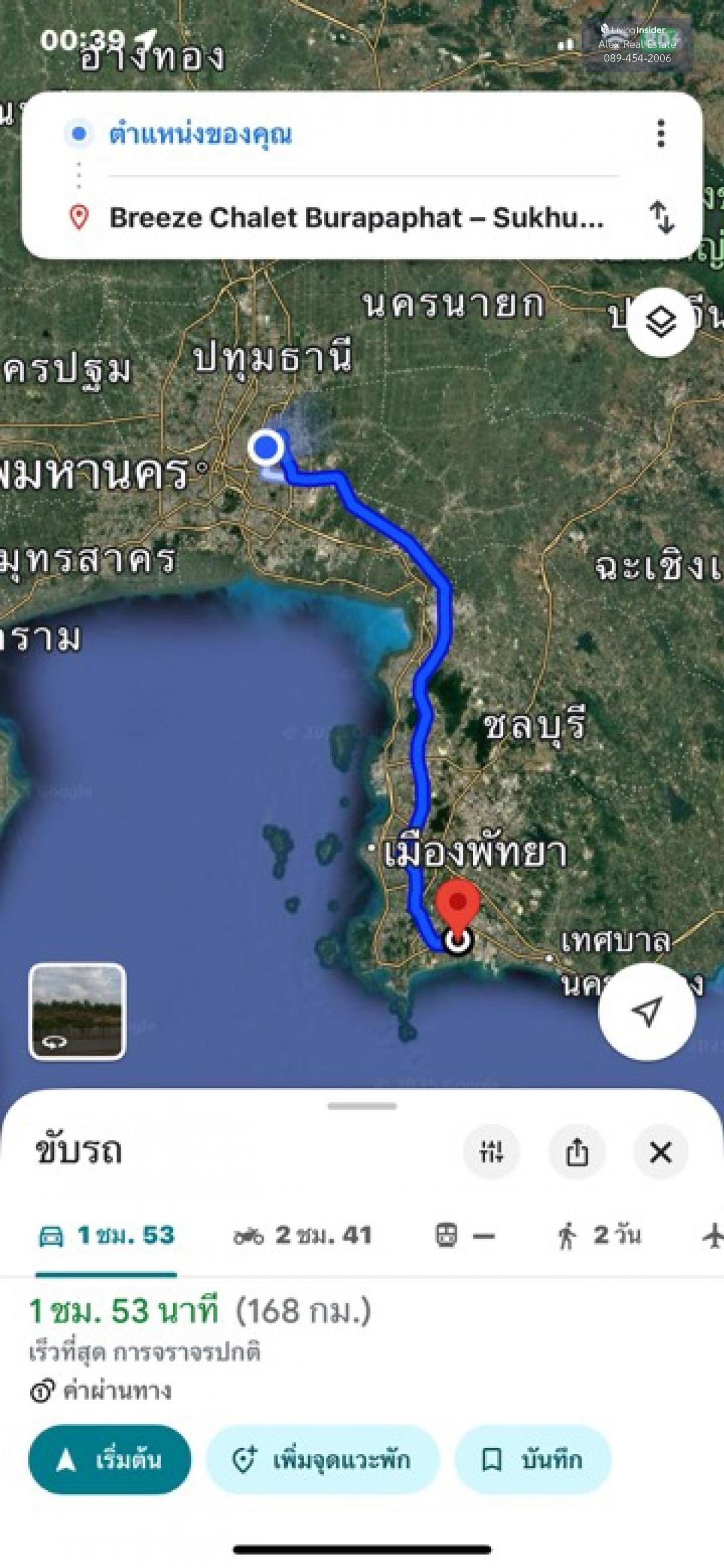Open the three-dot overflow menu
The height and width of the screenshot is (1568, 724).
pos(661,133)
